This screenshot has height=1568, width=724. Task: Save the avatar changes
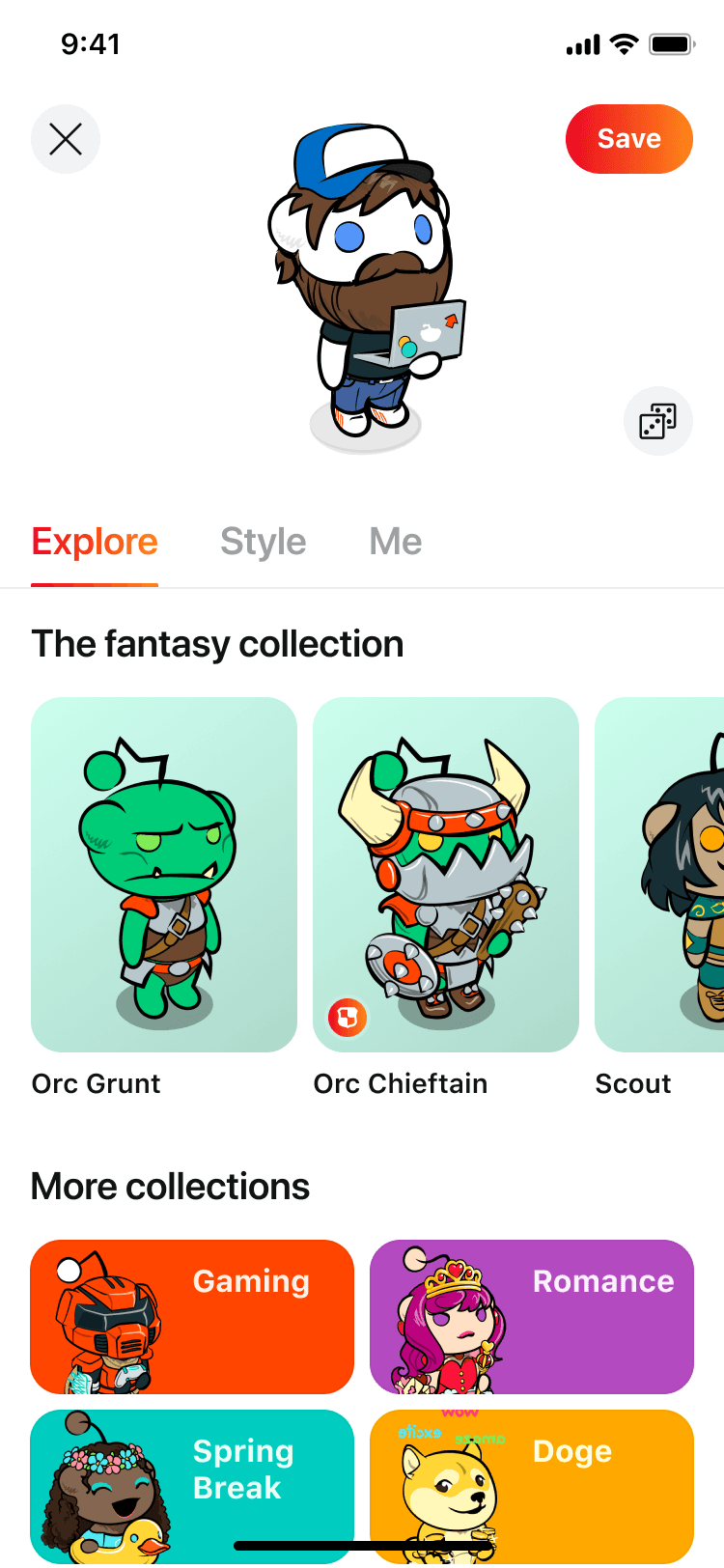[x=628, y=139]
